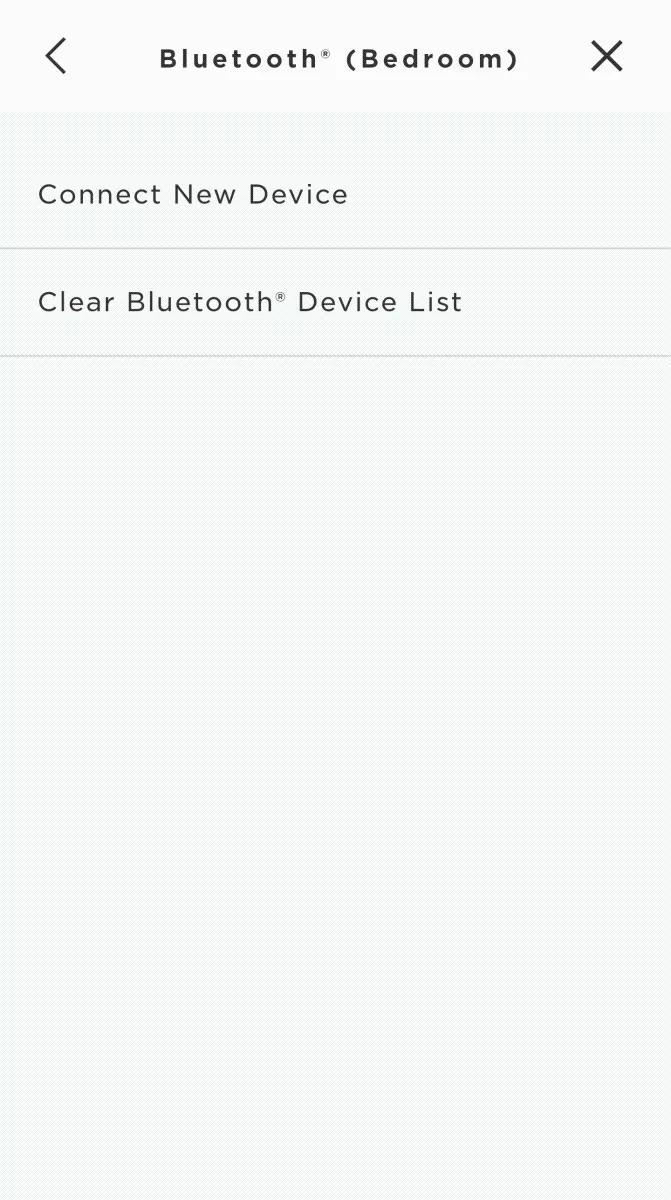
Task: Open Connect New Device
Action: point(335,194)
